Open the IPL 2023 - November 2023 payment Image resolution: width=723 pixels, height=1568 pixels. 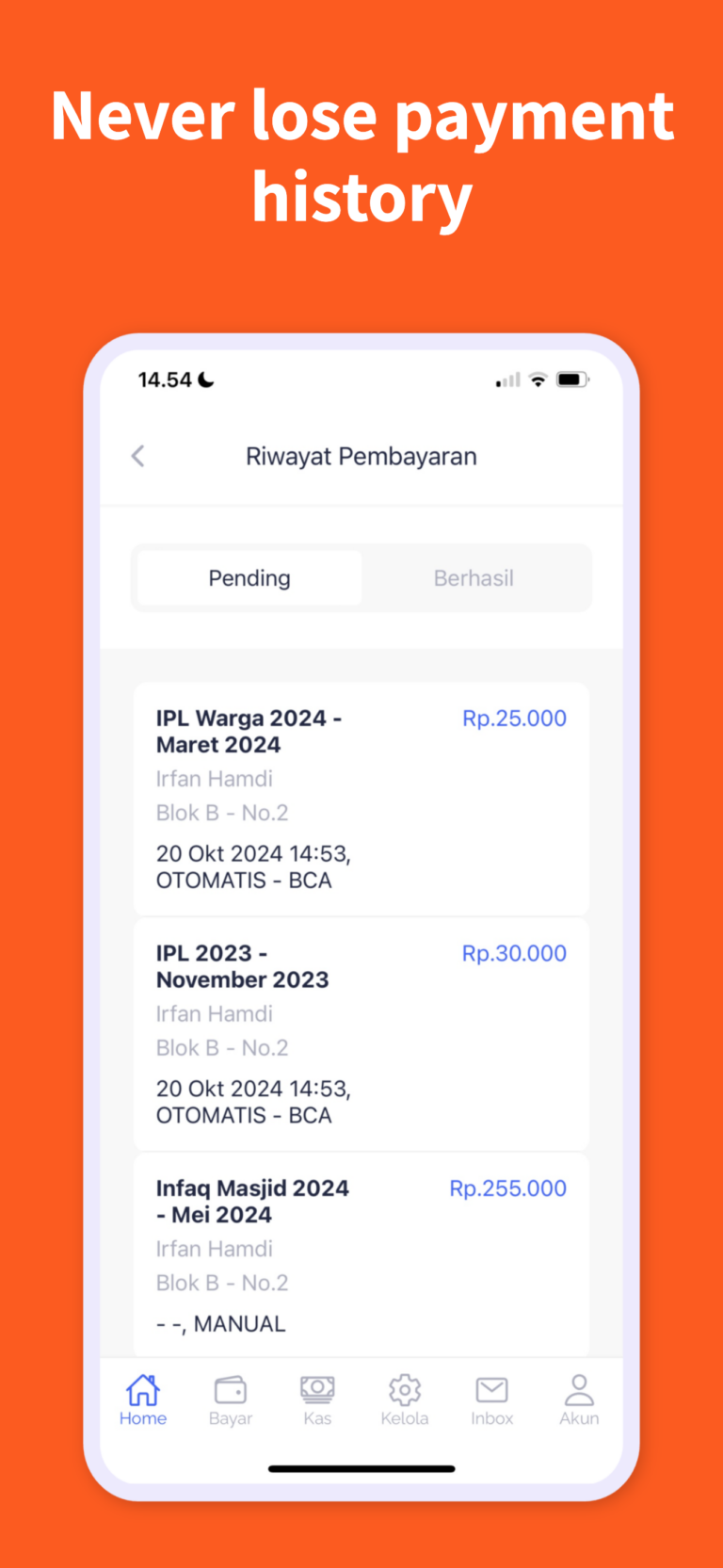tap(282, 1033)
